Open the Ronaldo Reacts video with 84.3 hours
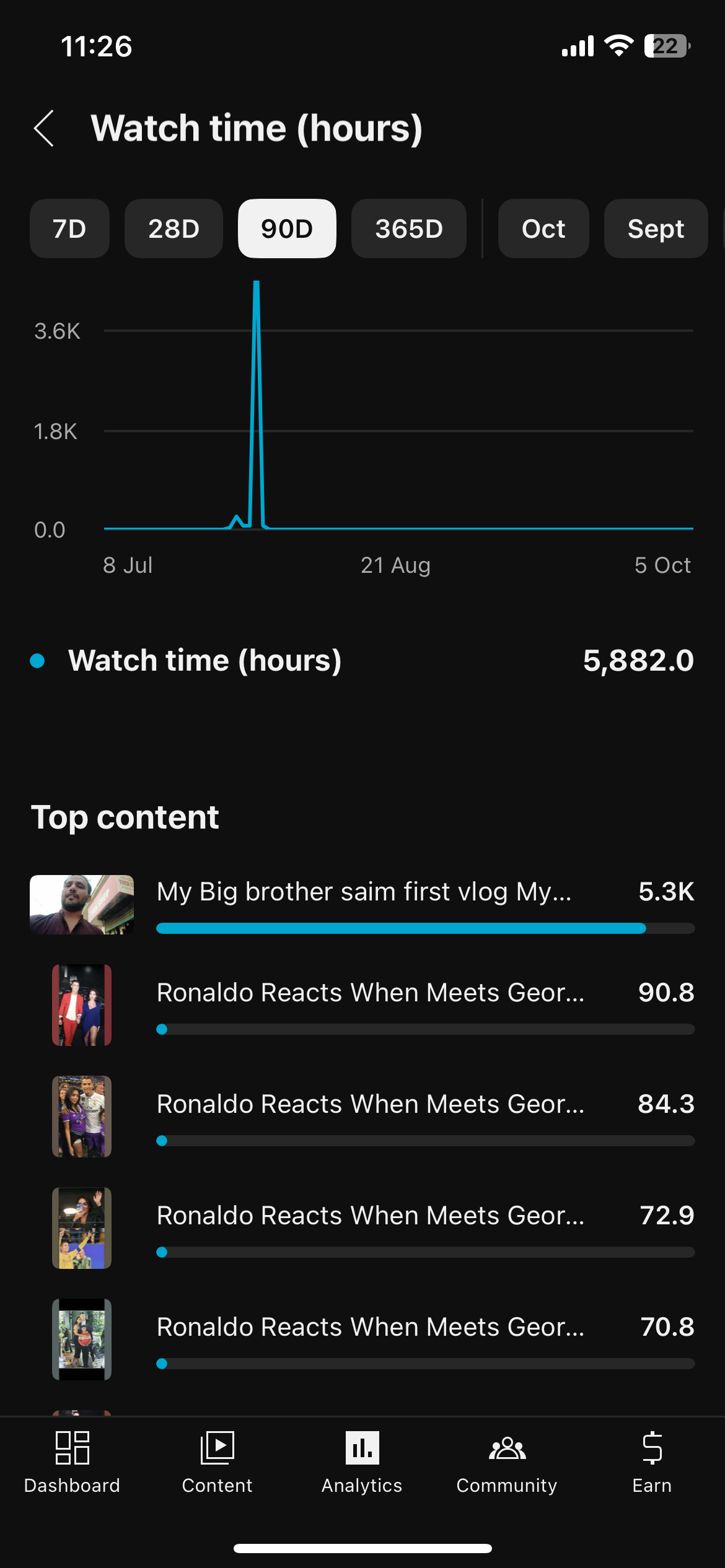The image size is (725, 1568). point(370,1104)
